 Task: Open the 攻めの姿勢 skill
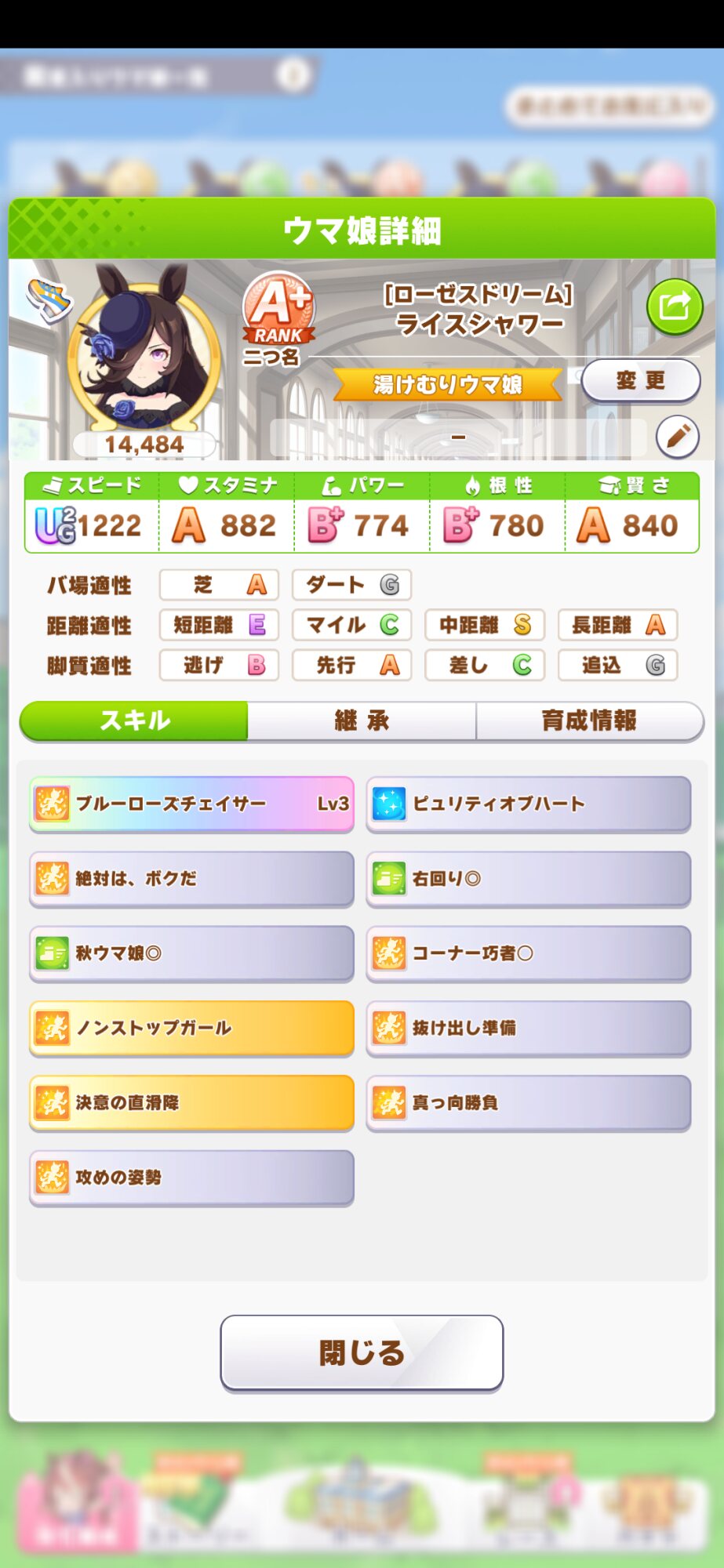pos(191,1177)
